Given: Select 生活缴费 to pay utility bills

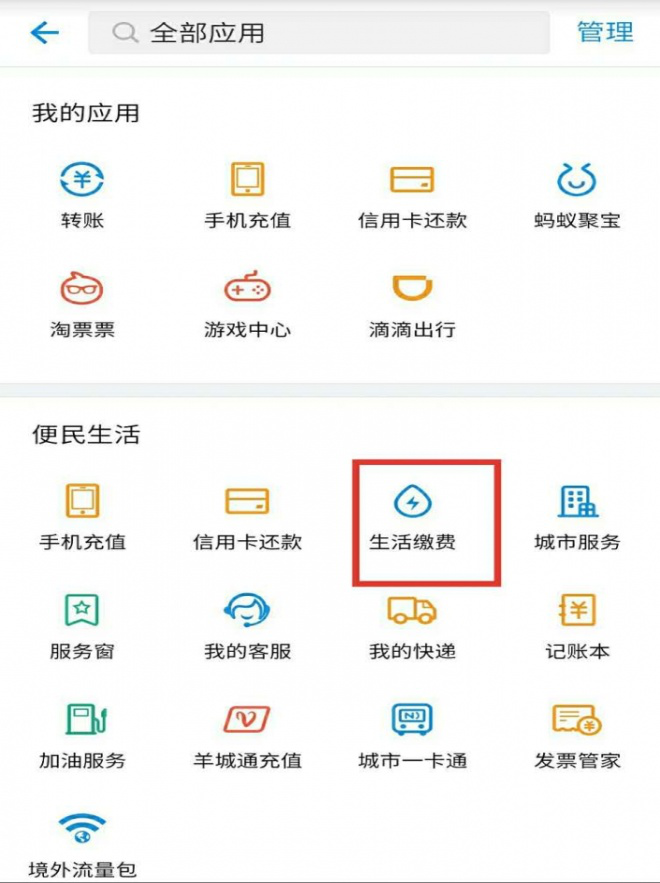Looking at the screenshot, I should (x=412, y=516).
